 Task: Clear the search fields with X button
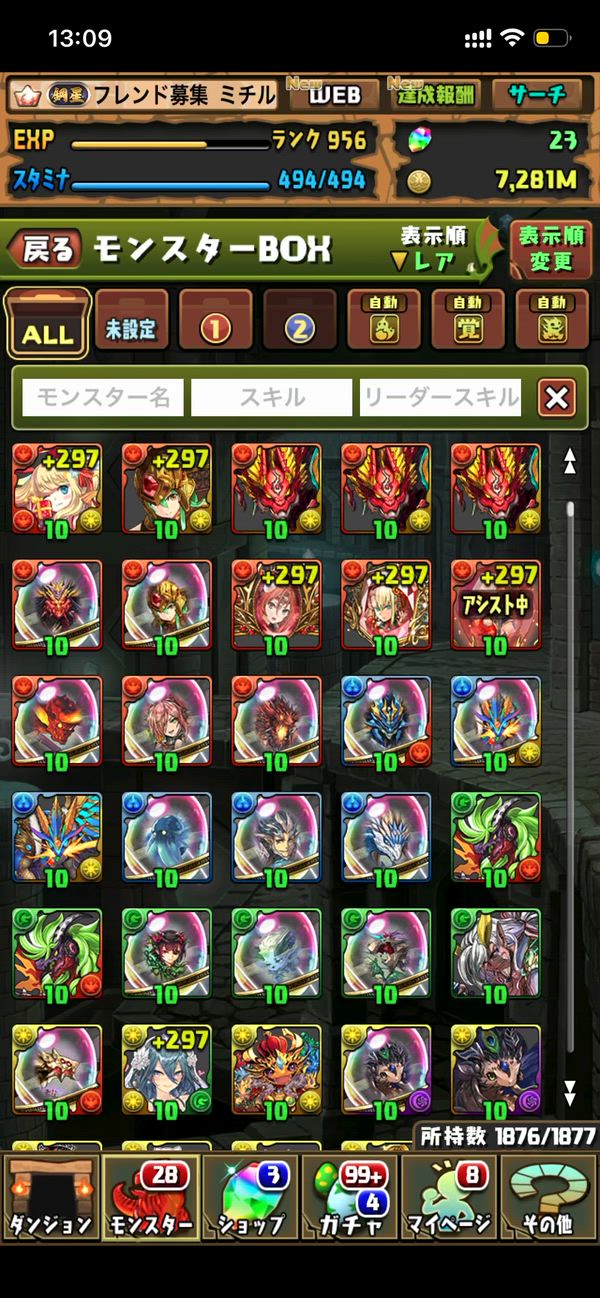[556, 398]
